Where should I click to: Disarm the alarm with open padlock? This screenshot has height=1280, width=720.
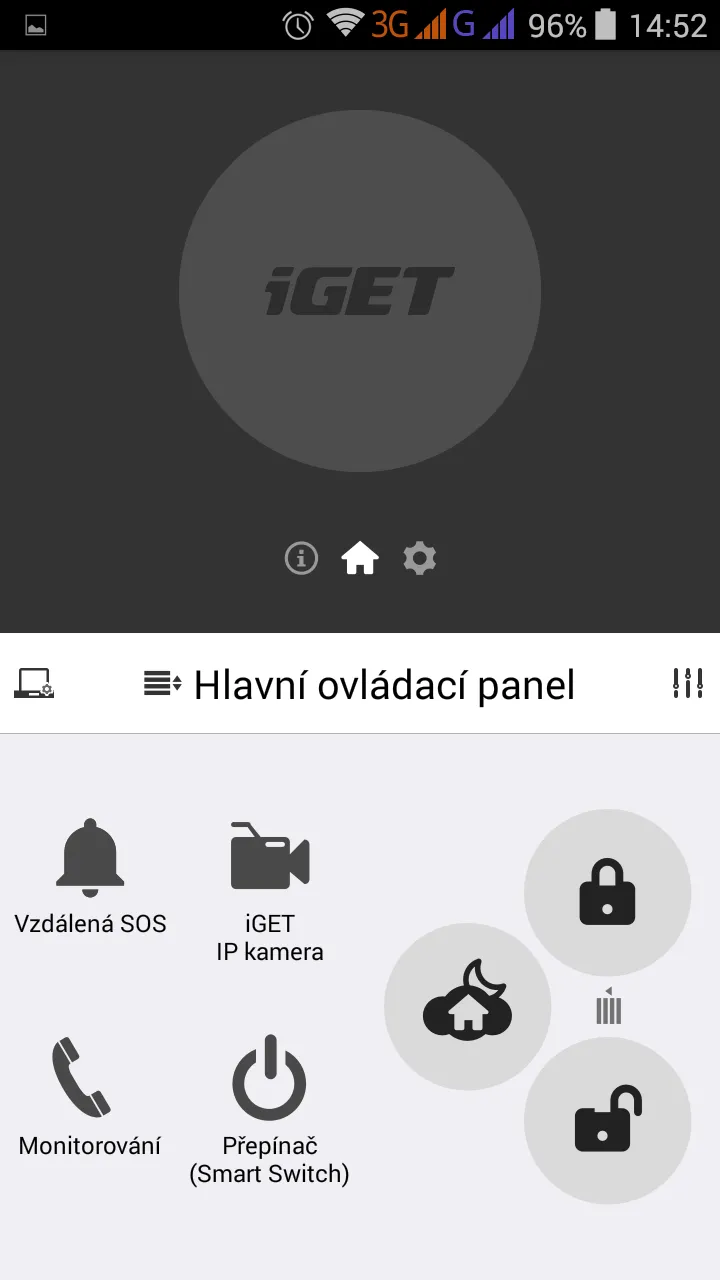[x=607, y=1120]
